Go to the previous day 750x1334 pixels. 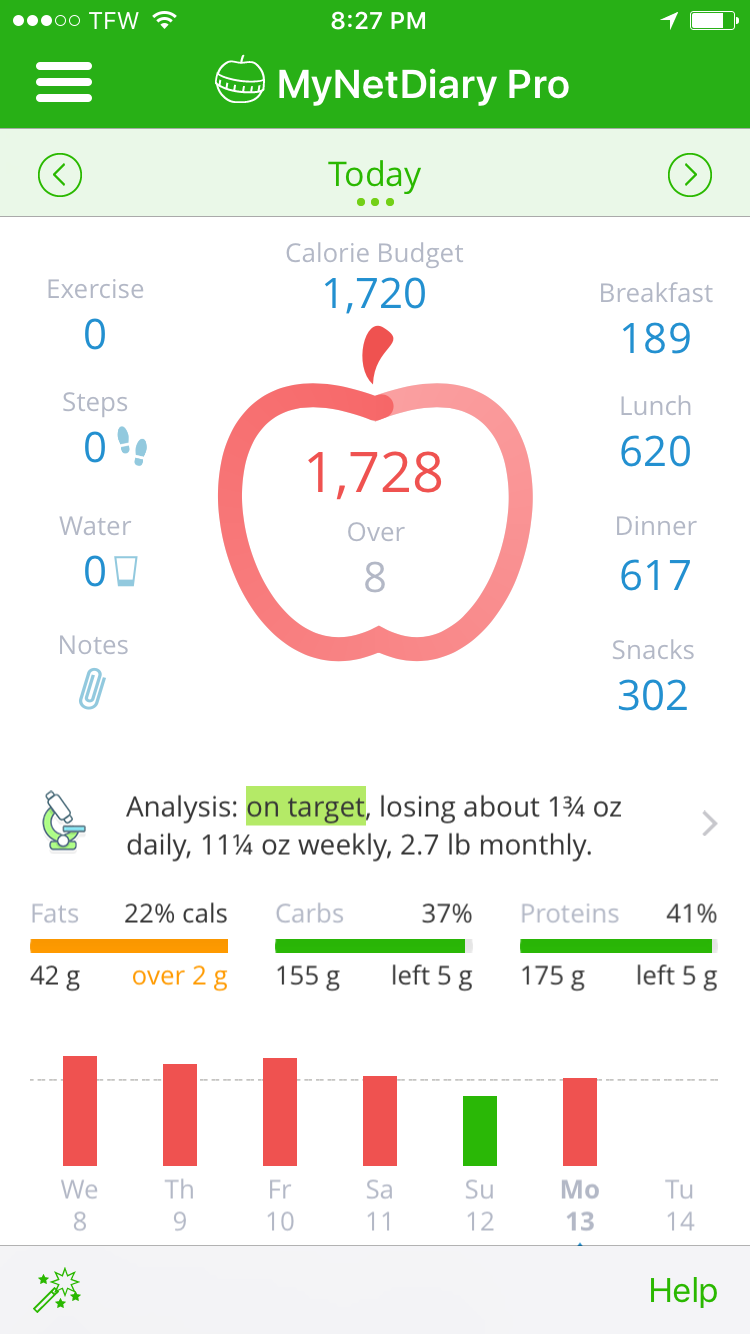[x=60, y=175]
